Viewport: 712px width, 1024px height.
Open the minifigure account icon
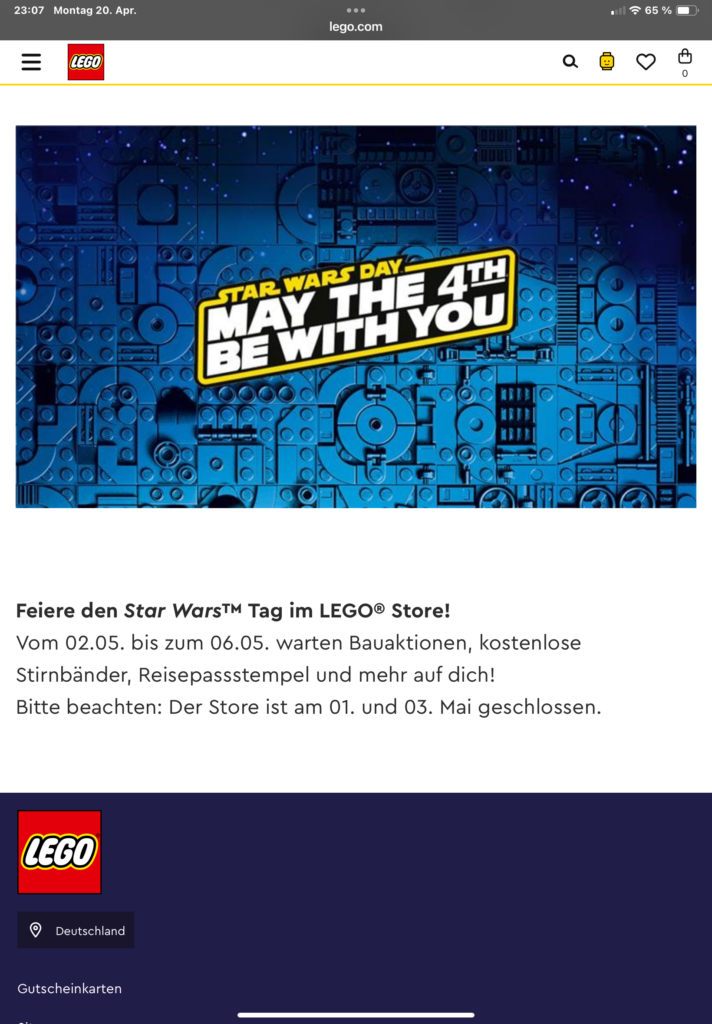coord(607,62)
